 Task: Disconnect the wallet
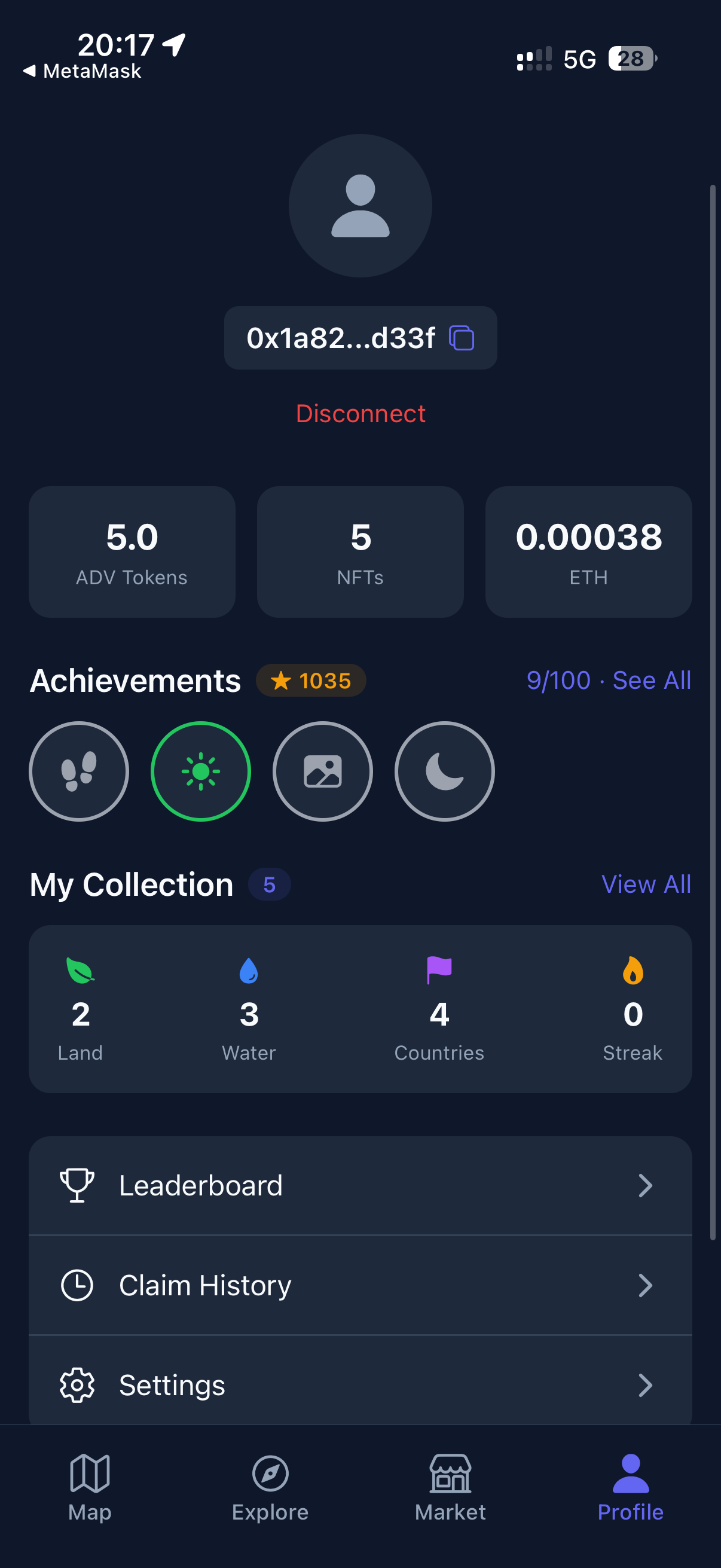360,413
